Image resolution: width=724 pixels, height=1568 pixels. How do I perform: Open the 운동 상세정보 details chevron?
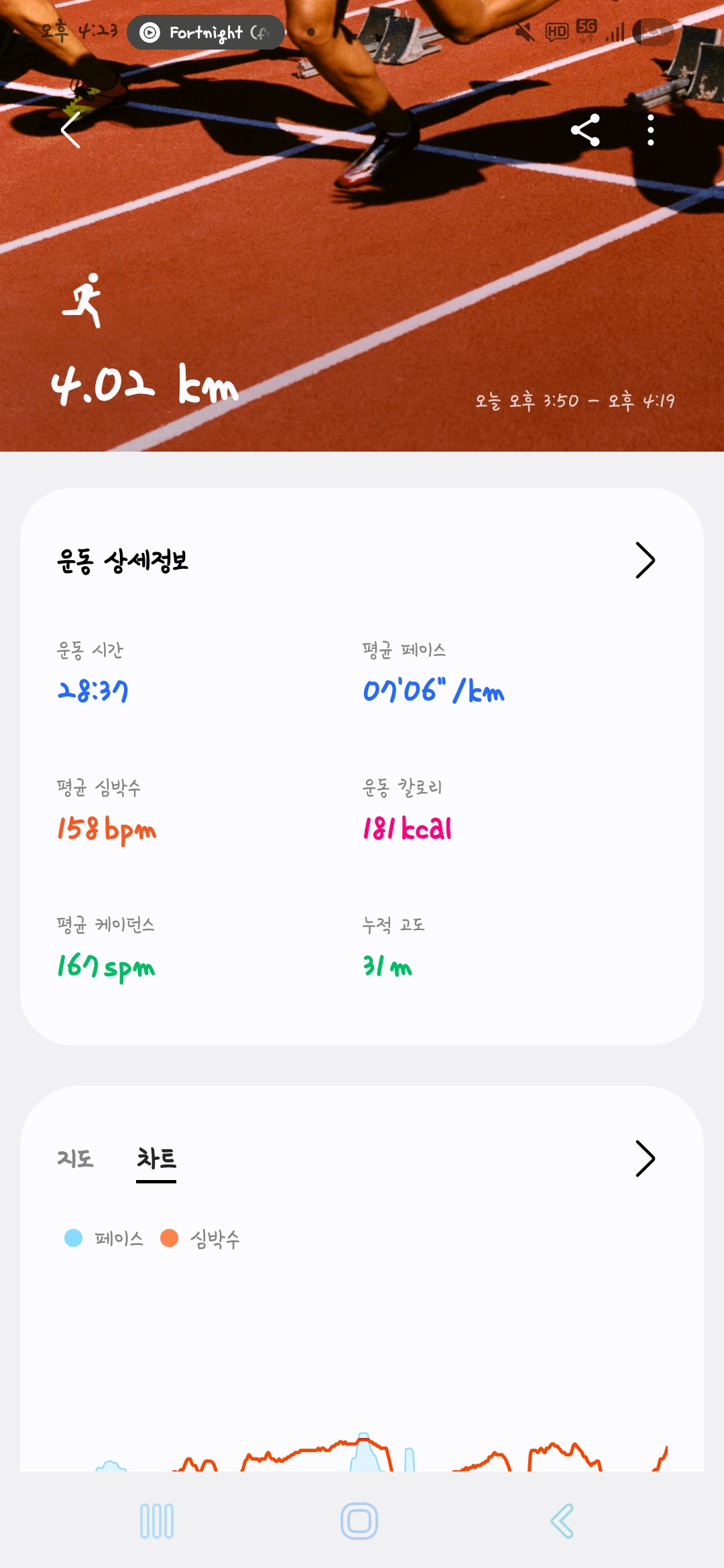pyautogui.click(x=644, y=560)
